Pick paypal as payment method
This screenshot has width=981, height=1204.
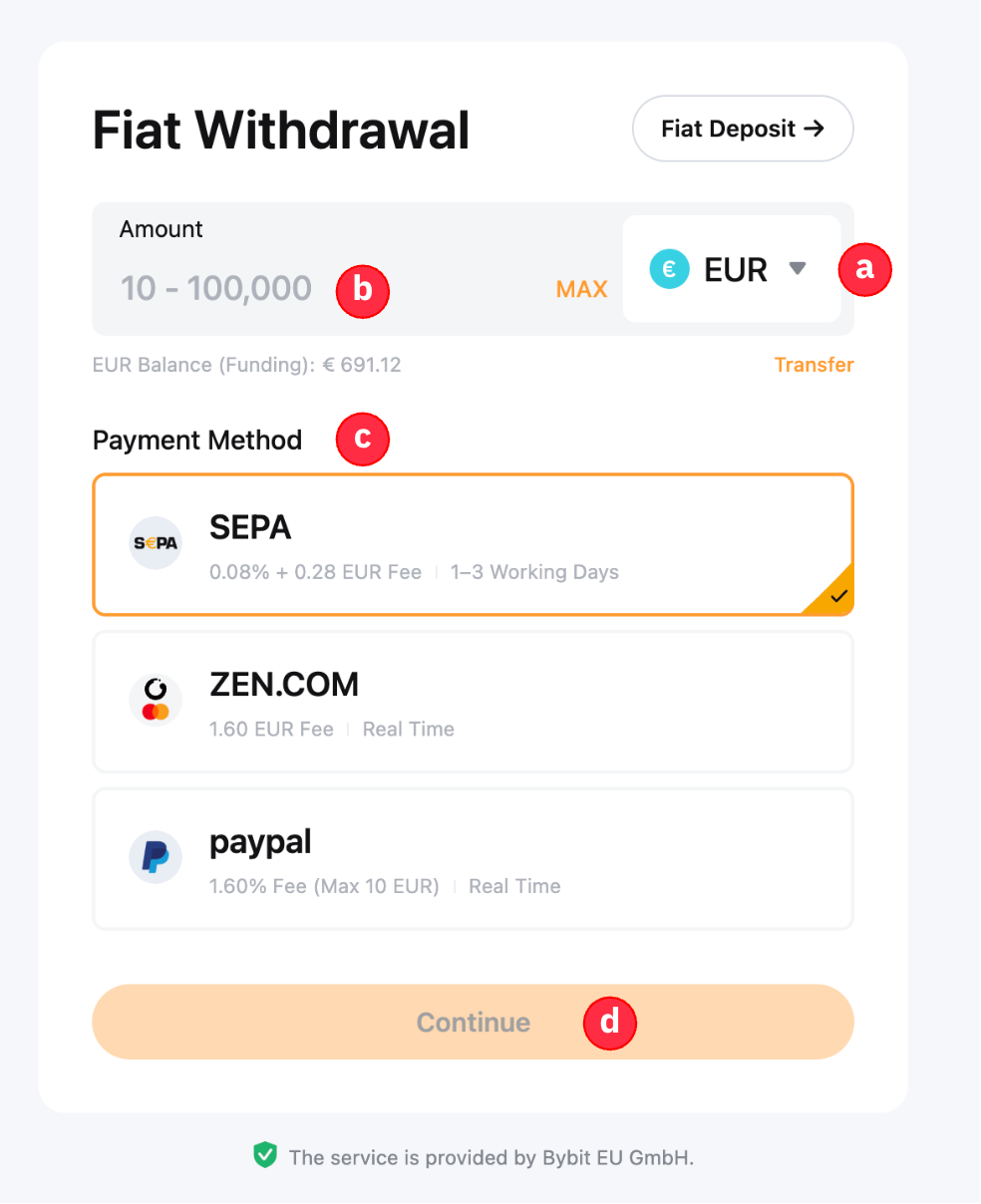(473, 858)
